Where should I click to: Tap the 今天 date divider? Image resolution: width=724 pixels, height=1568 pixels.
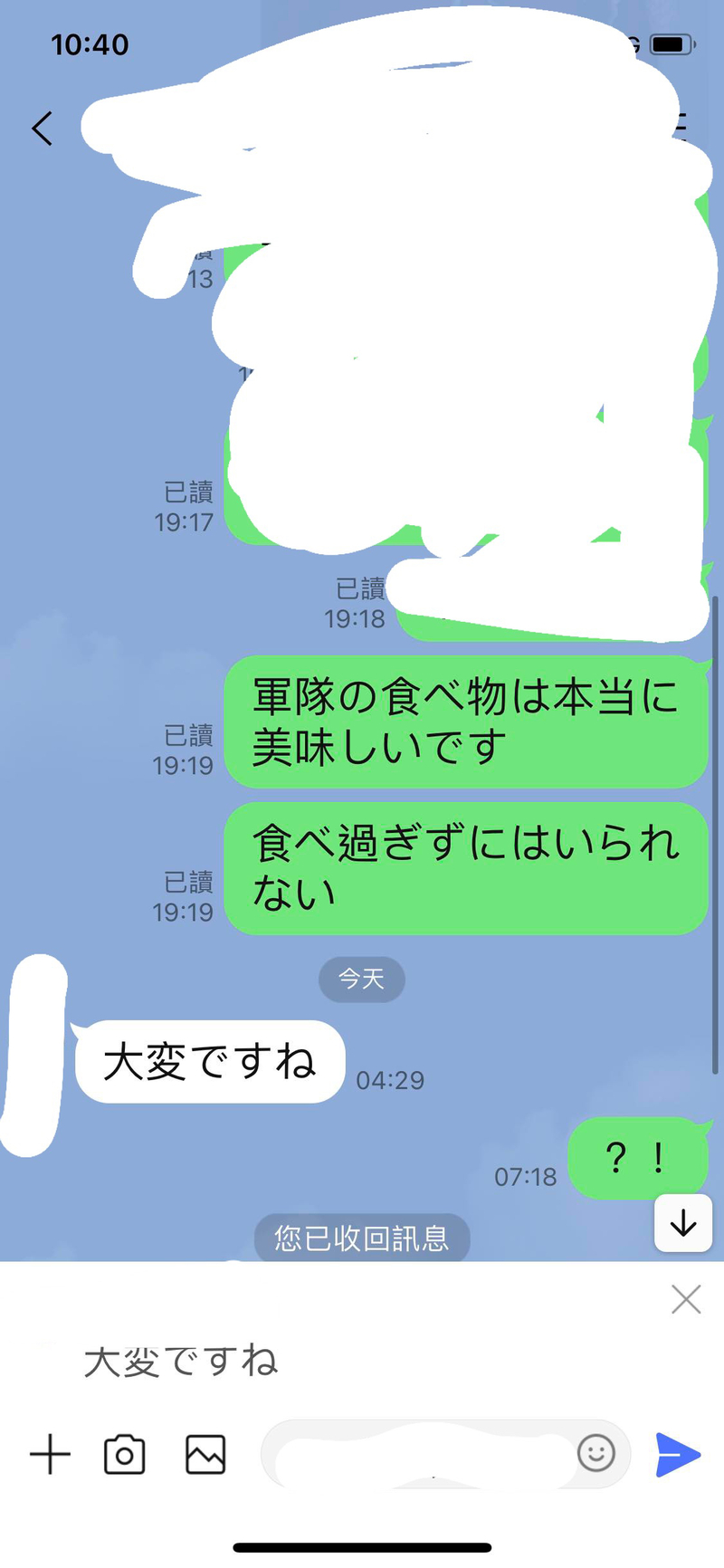[x=361, y=980]
